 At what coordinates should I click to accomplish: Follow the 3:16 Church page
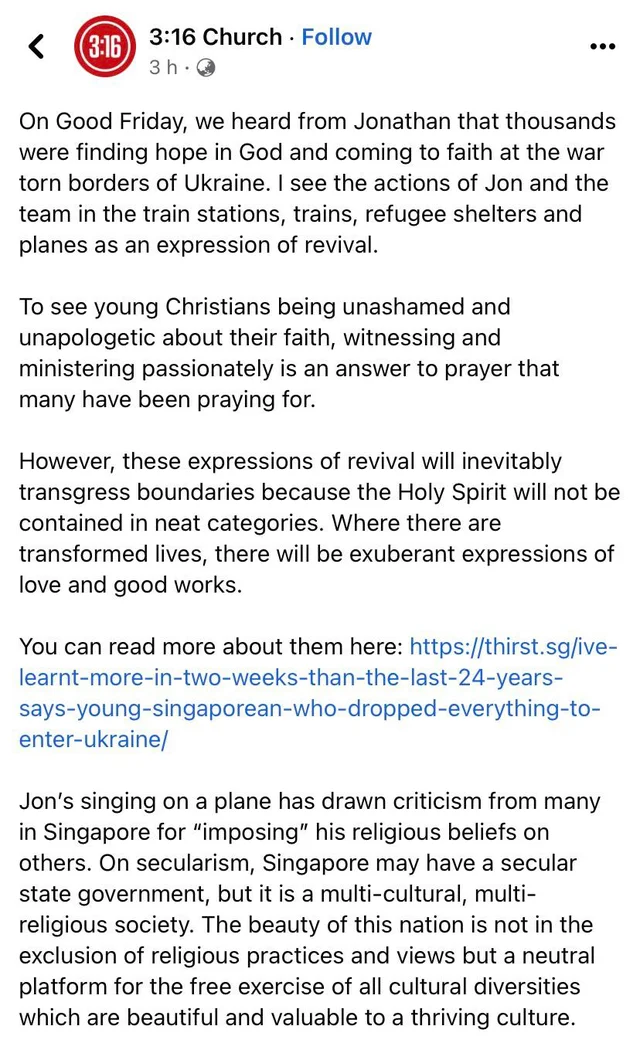coord(336,37)
